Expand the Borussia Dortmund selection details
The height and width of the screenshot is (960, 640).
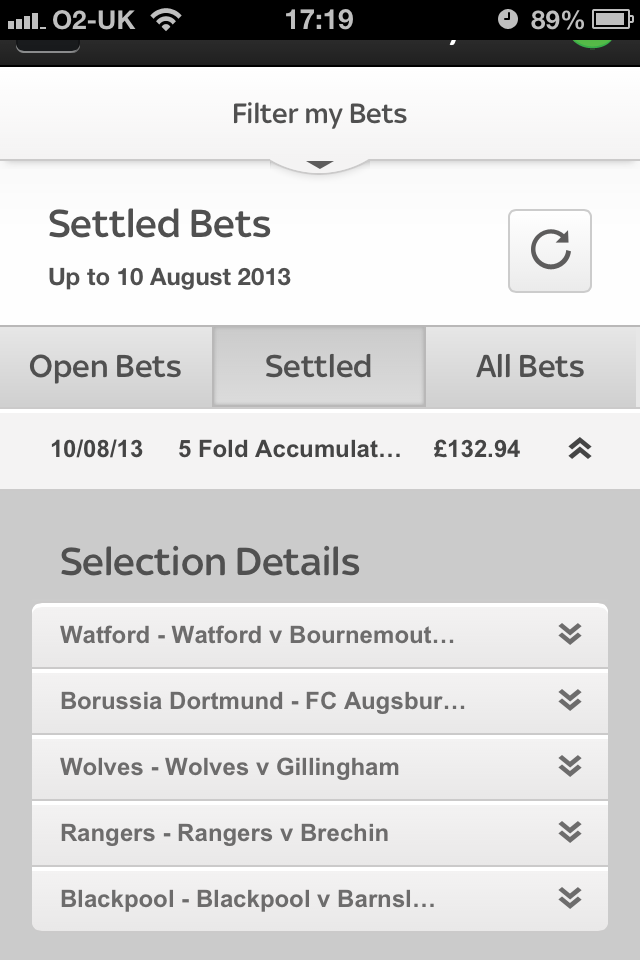569,701
